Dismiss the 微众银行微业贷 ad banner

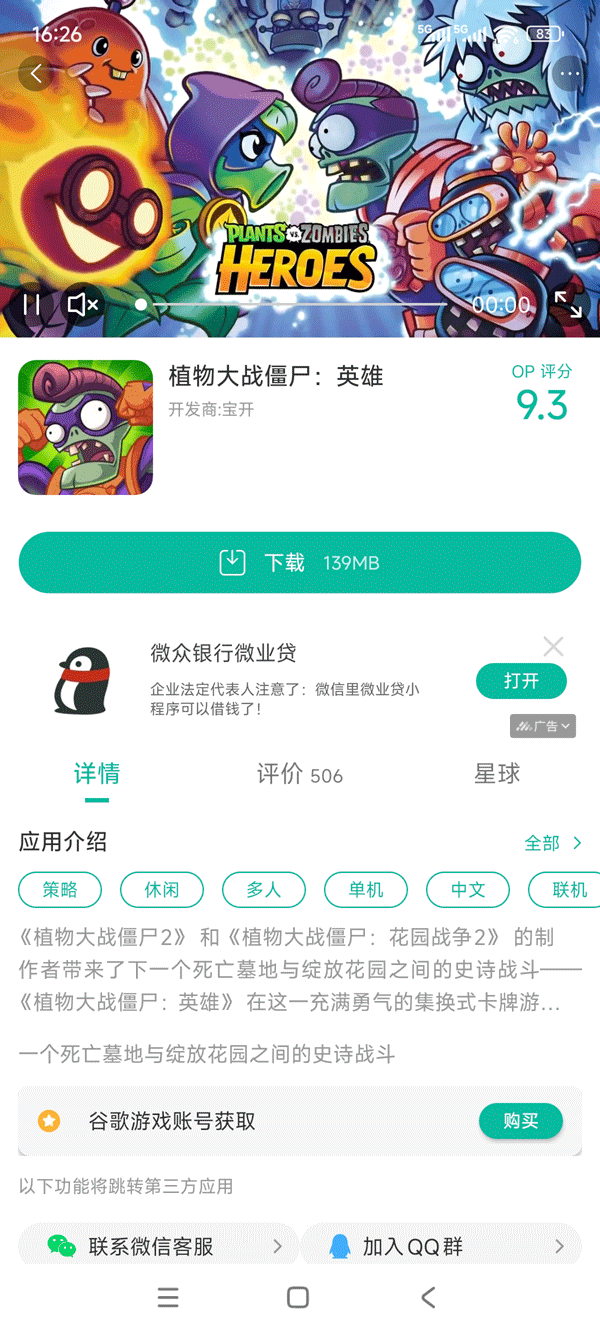tap(553, 647)
